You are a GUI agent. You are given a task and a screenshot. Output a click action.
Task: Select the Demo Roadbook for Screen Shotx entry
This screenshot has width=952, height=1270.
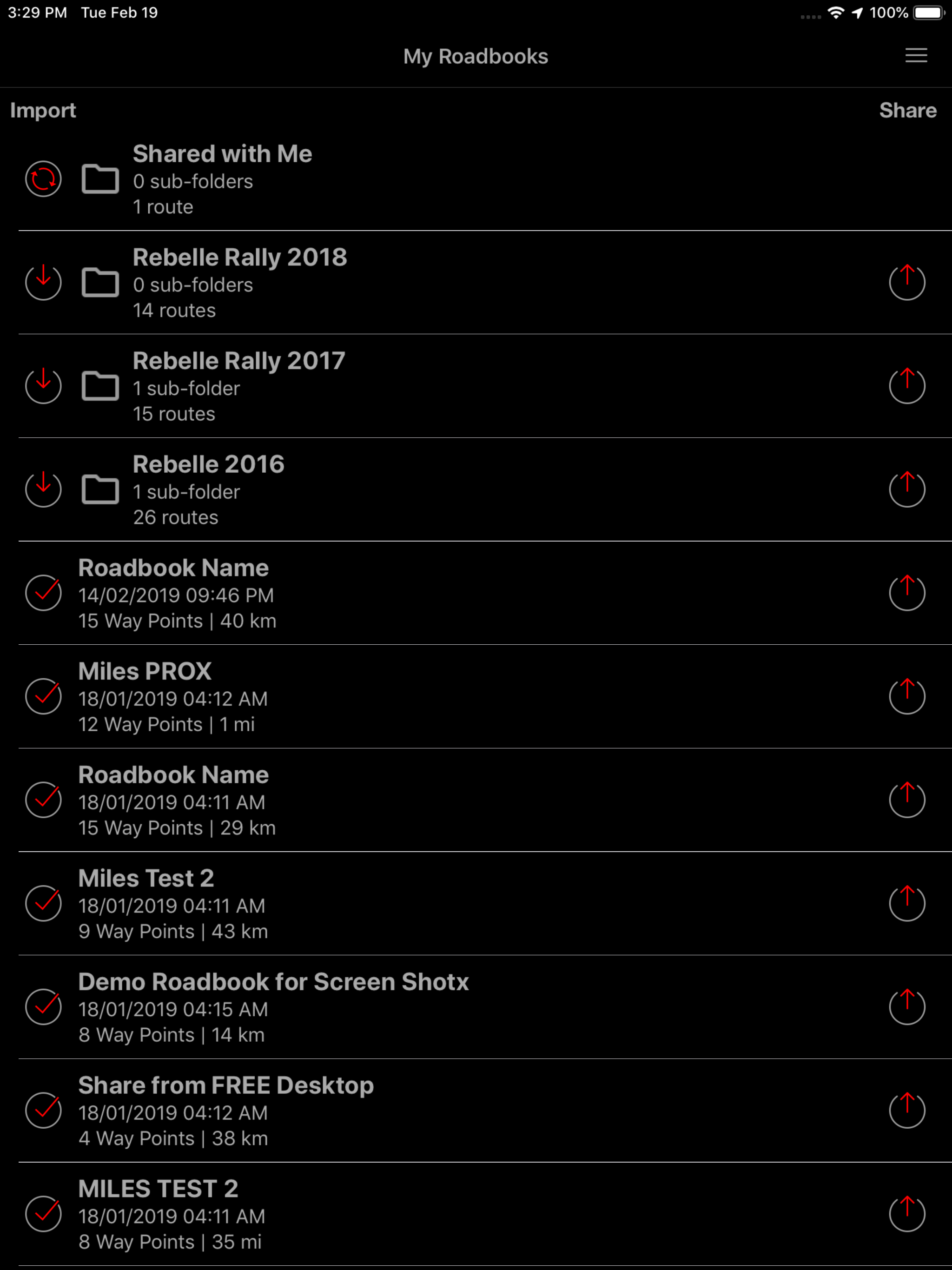[273, 982]
